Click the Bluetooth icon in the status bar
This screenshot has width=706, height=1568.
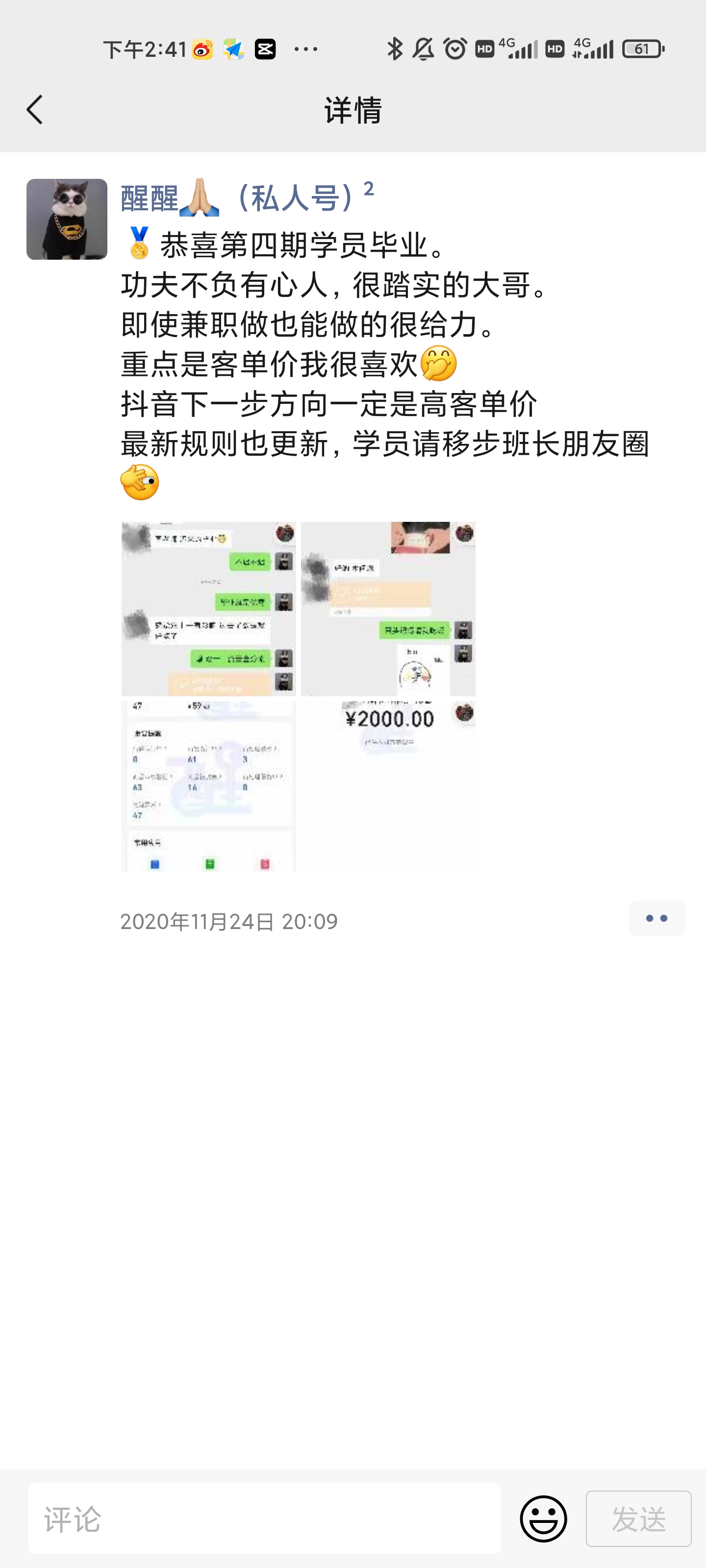point(394,49)
